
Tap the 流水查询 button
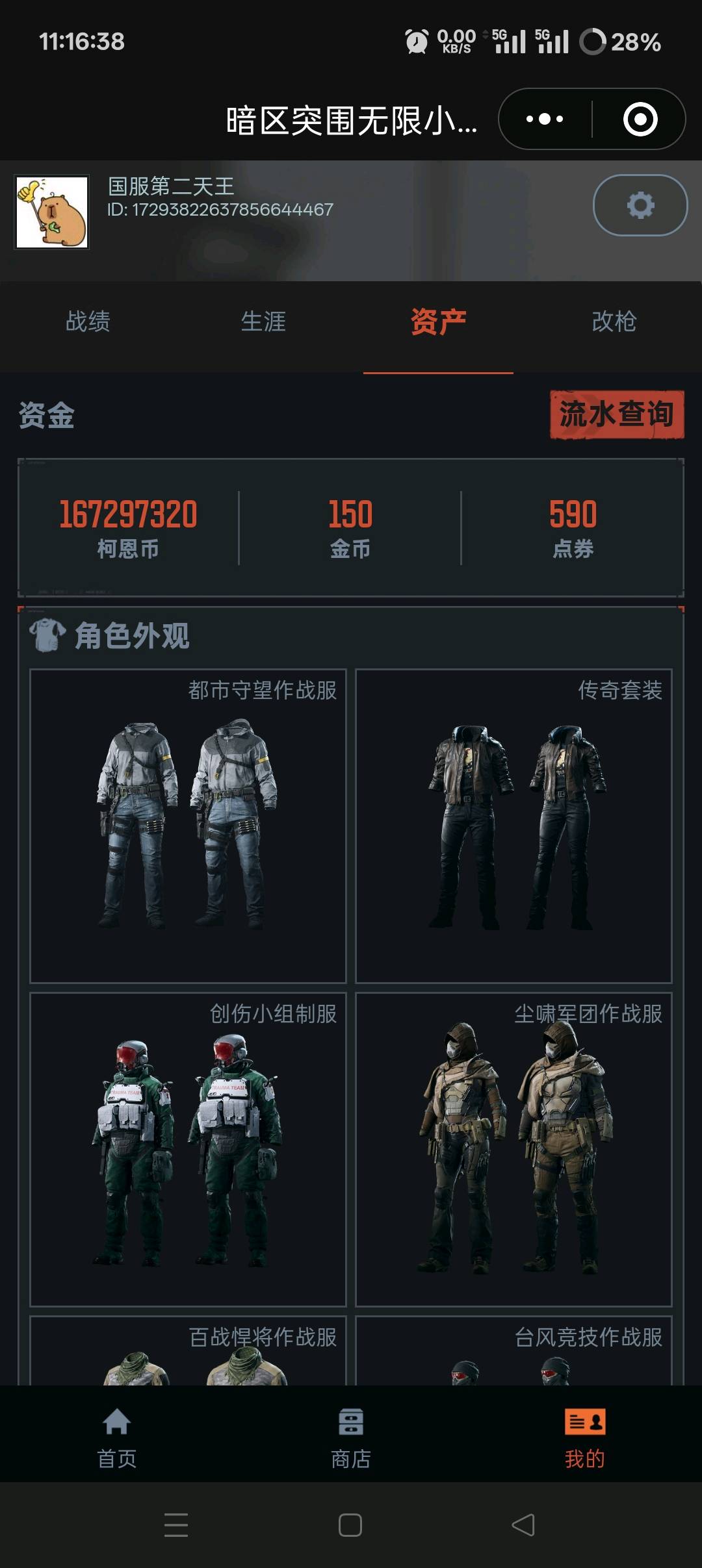click(616, 414)
